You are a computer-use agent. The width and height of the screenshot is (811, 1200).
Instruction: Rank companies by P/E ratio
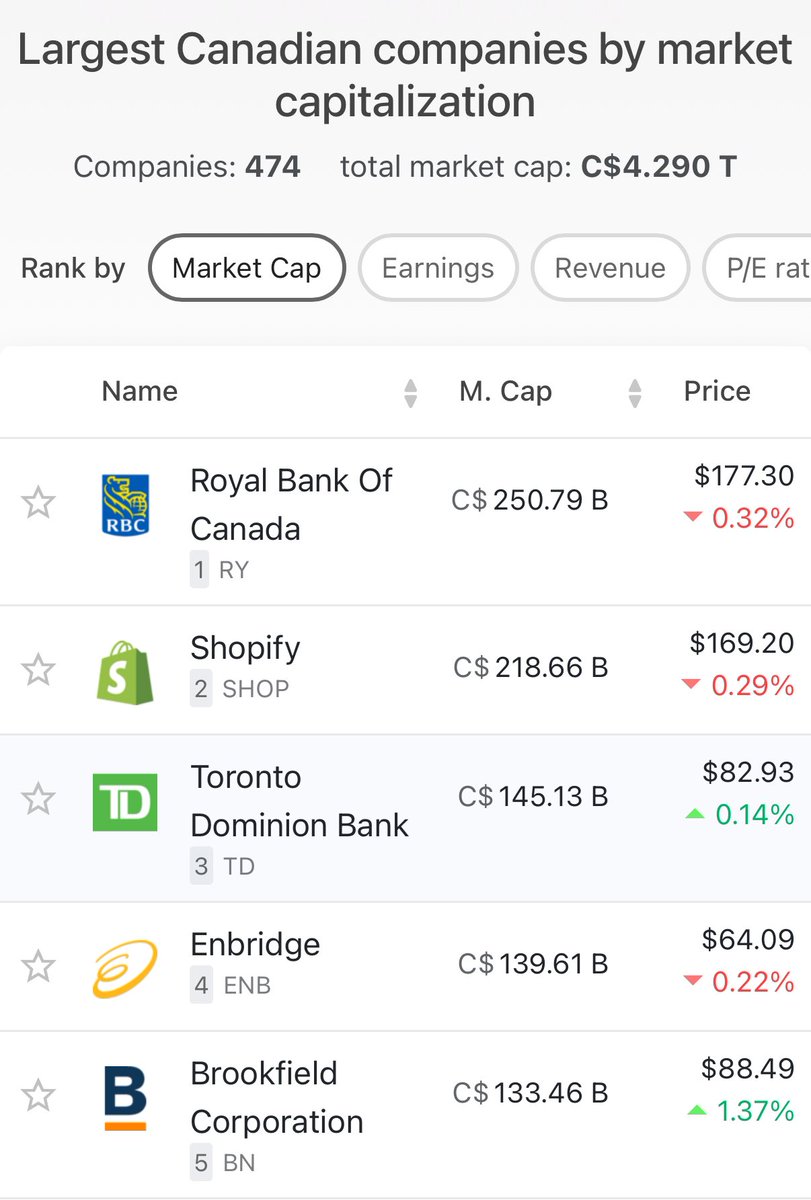tap(757, 268)
